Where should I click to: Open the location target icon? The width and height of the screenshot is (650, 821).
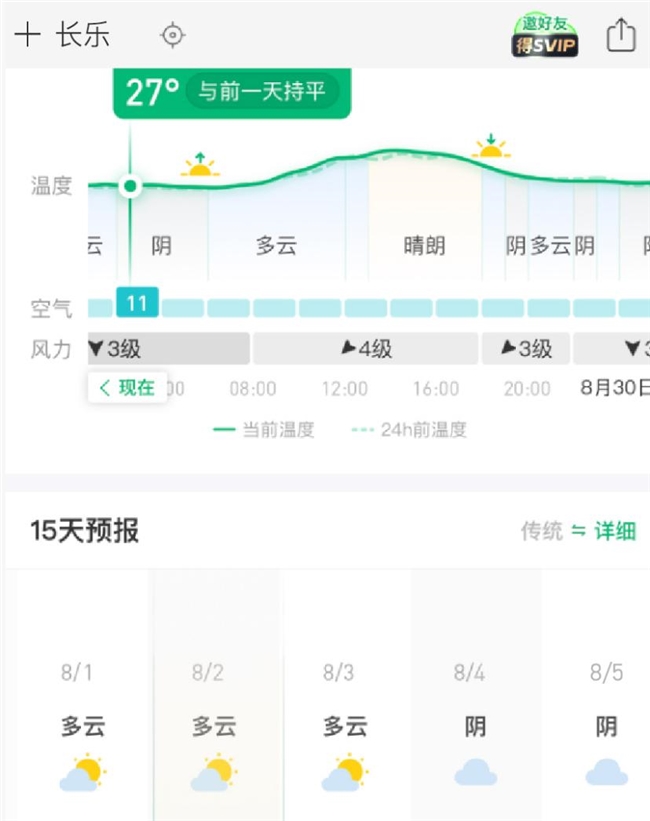click(x=173, y=36)
